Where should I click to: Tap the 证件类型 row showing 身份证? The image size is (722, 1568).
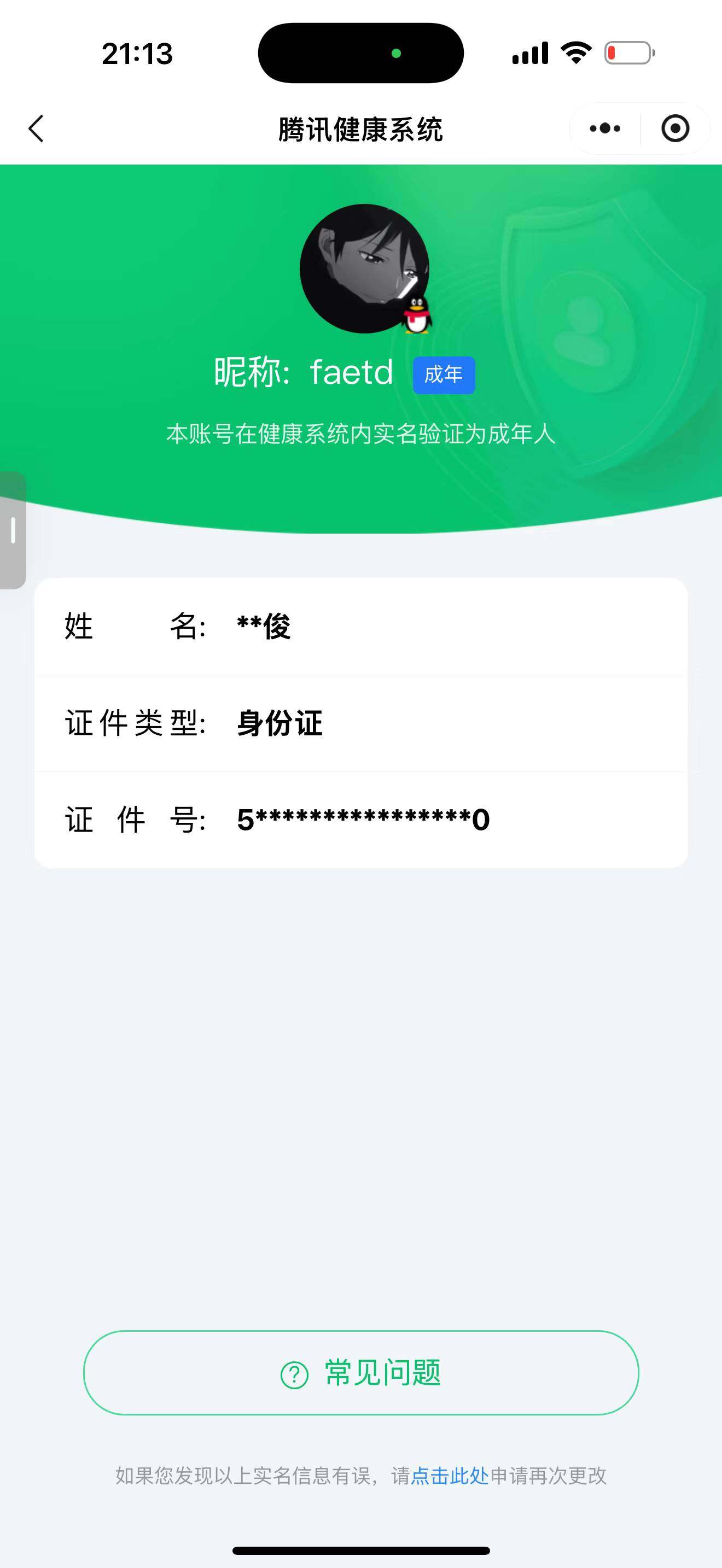pyautogui.click(x=361, y=724)
